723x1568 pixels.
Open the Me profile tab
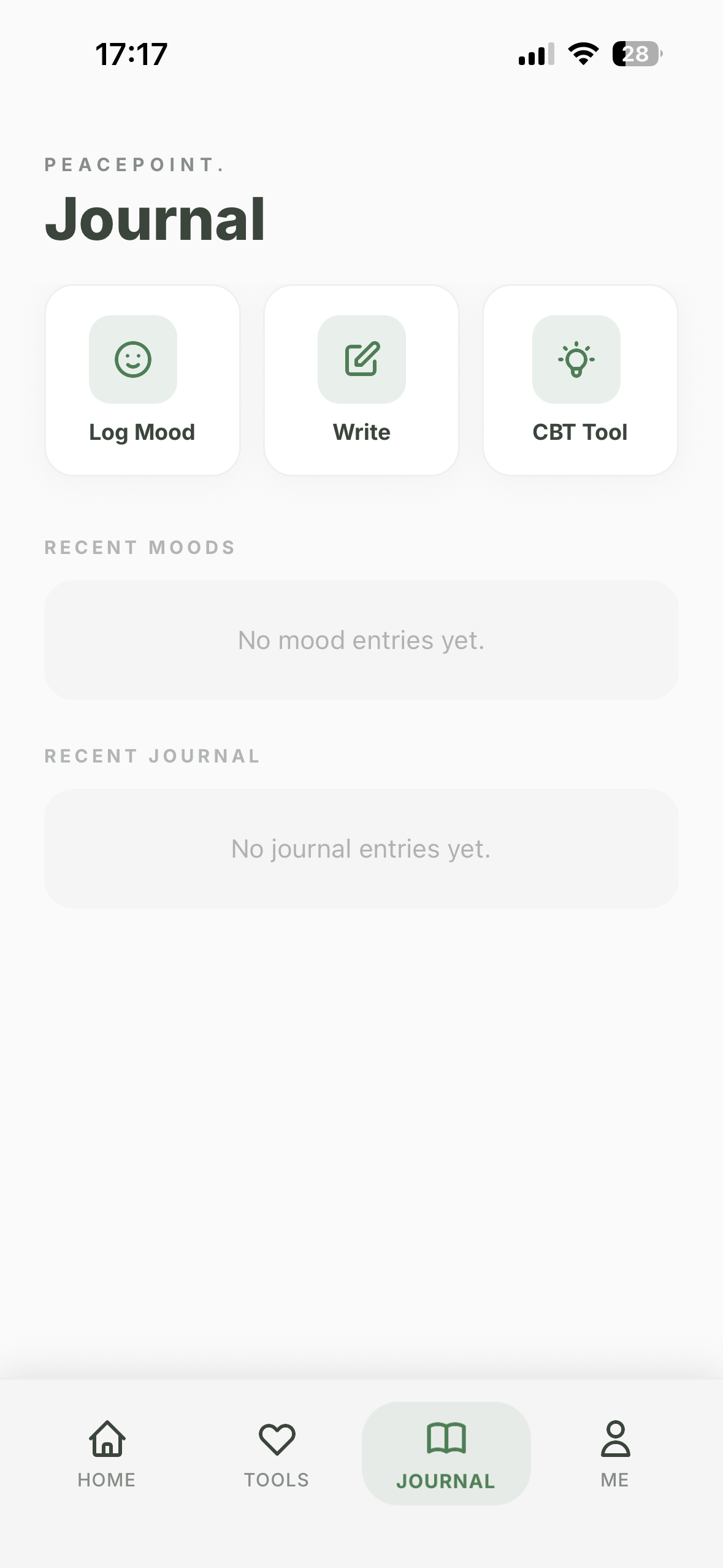(614, 1453)
